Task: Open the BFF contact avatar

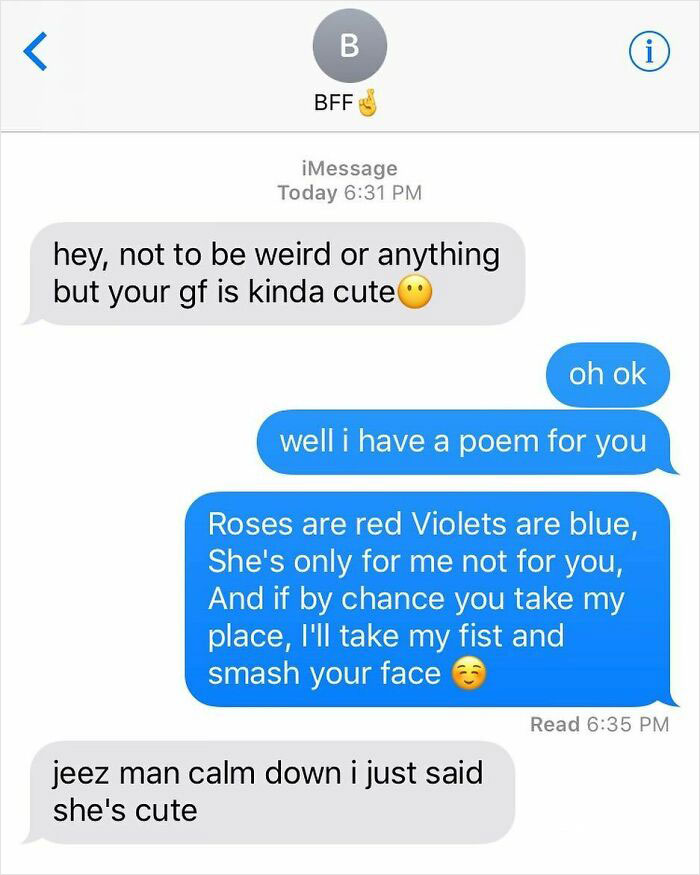Action: coord(349,46)
